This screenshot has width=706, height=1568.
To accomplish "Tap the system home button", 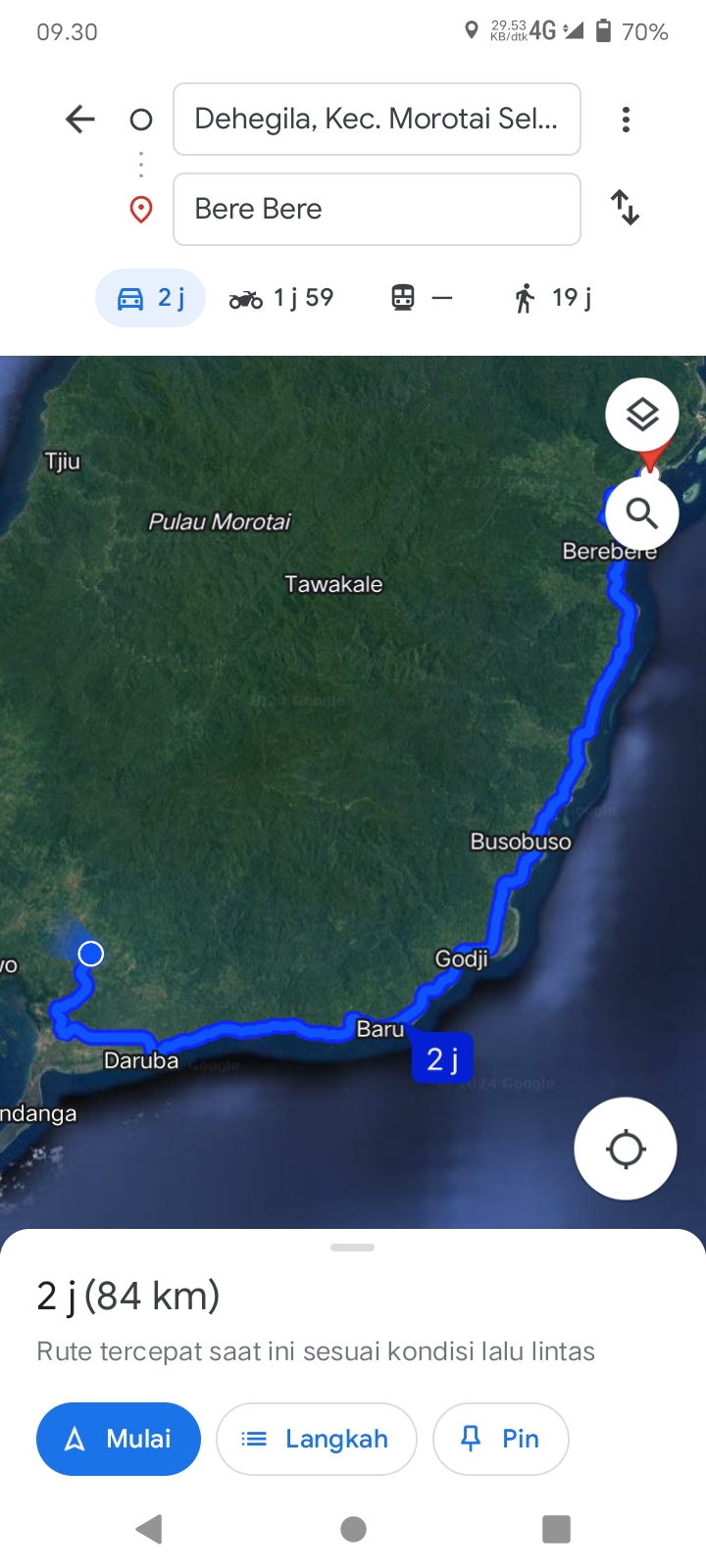I will tap(353, 1529).
